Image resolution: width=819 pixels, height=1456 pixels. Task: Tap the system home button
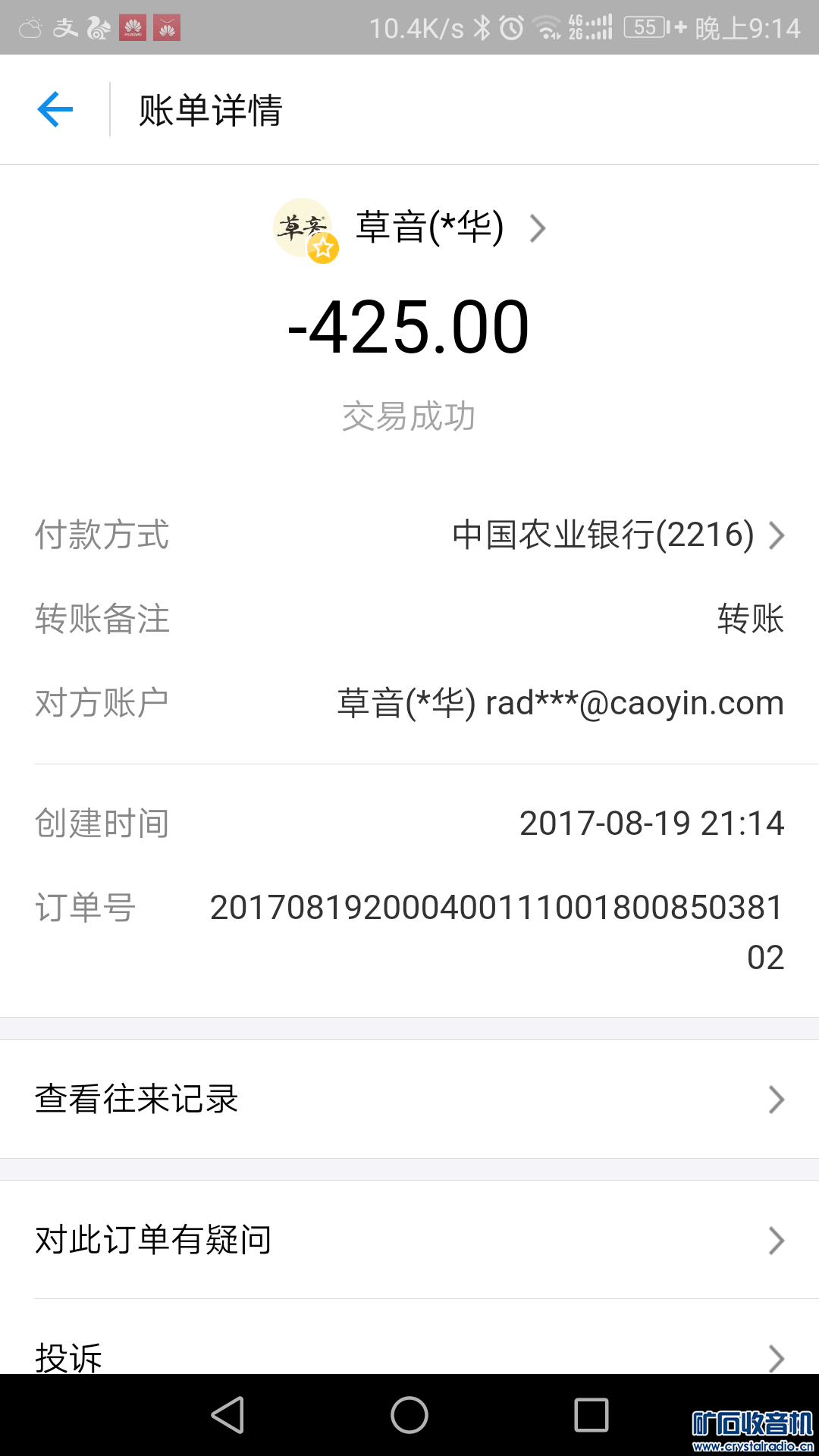[x=409, y=1415]
